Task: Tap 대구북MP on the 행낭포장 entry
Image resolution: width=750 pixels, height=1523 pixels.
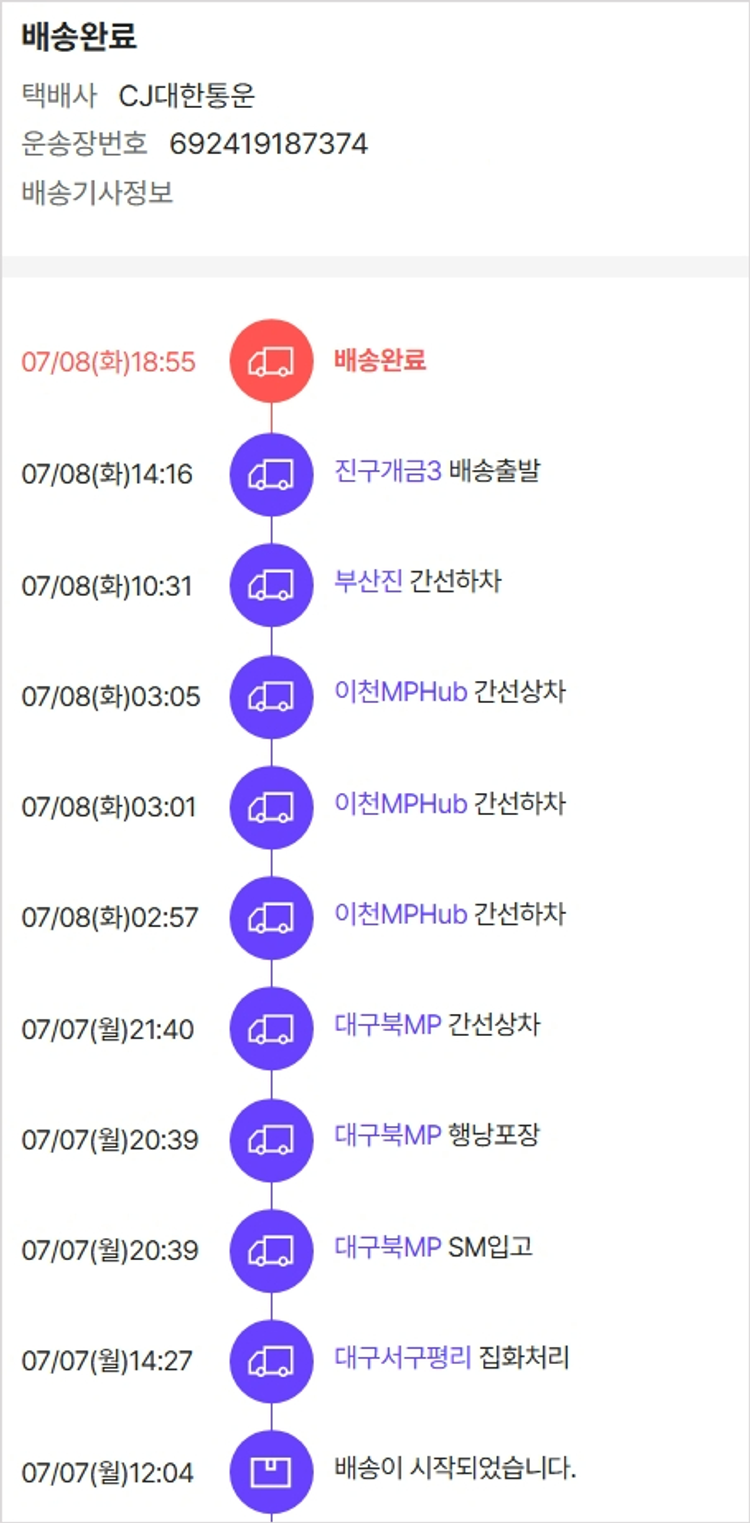Action: 388,1135
